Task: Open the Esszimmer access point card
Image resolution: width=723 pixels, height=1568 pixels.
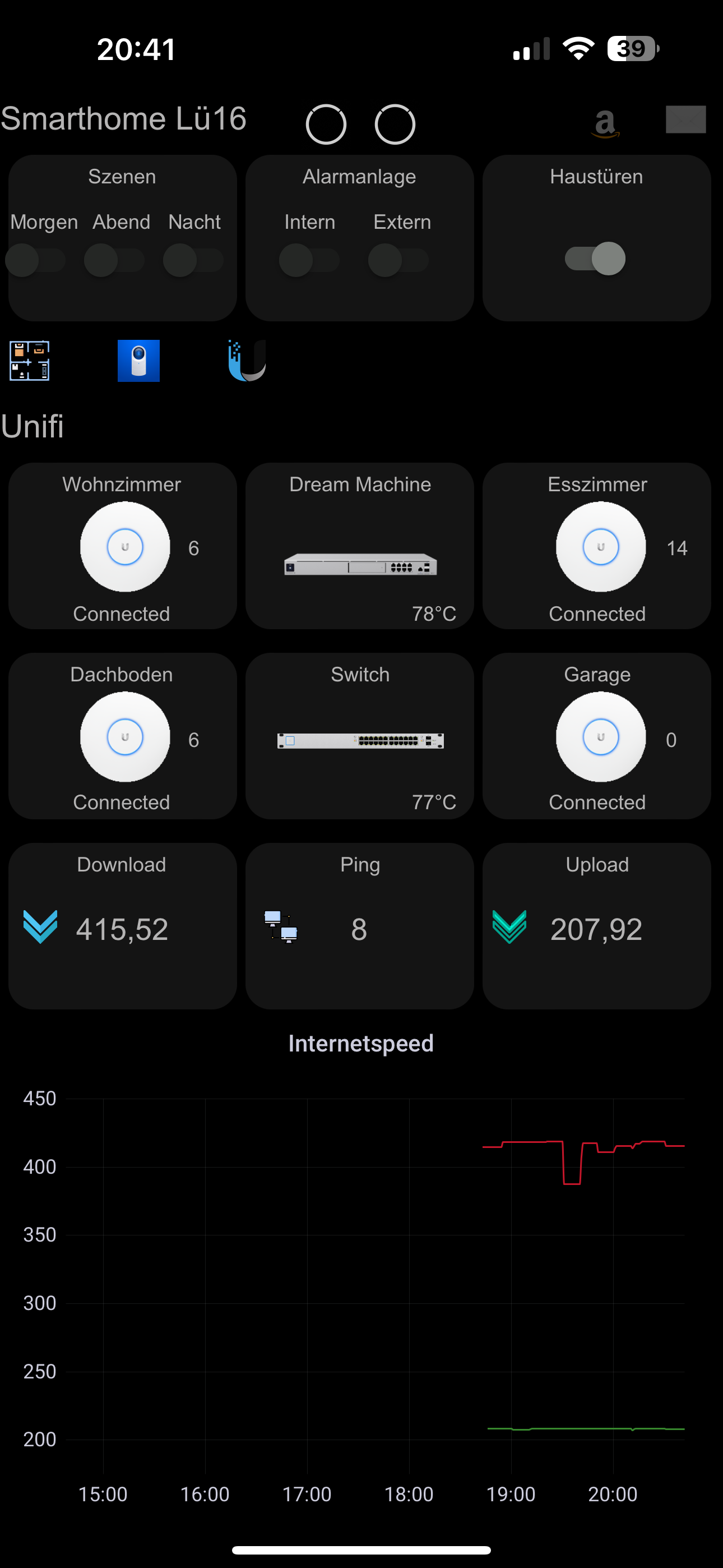Action: pyautogui.click(x=596, y=546)
